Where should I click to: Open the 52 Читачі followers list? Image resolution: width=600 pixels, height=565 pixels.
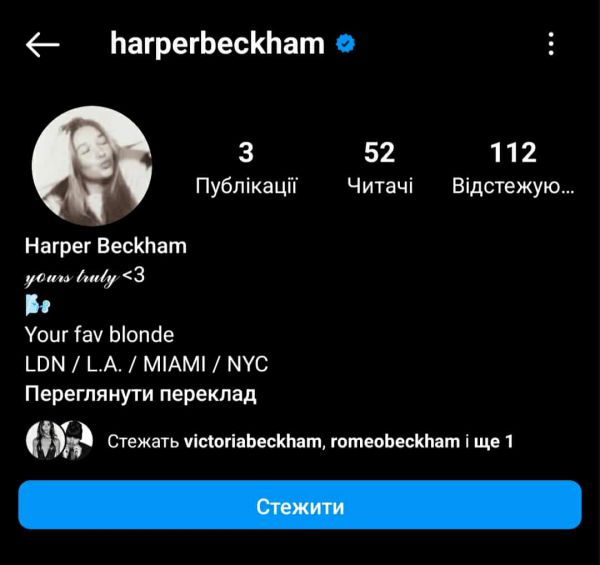click(x=380, y=168)
